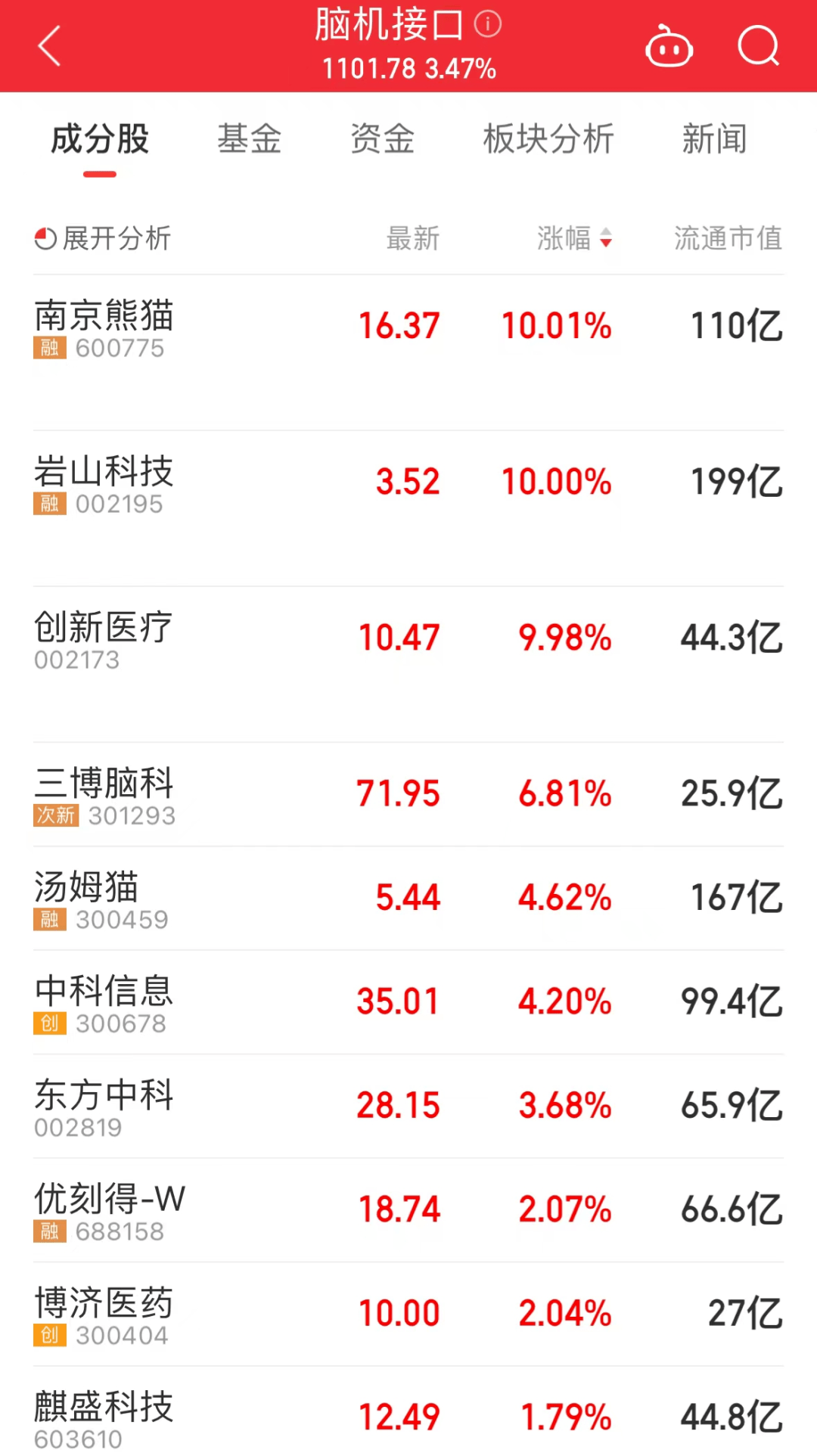Expand analysis via 展开分析
Viewport: 817px width, 1456px height.
[117, 238]
